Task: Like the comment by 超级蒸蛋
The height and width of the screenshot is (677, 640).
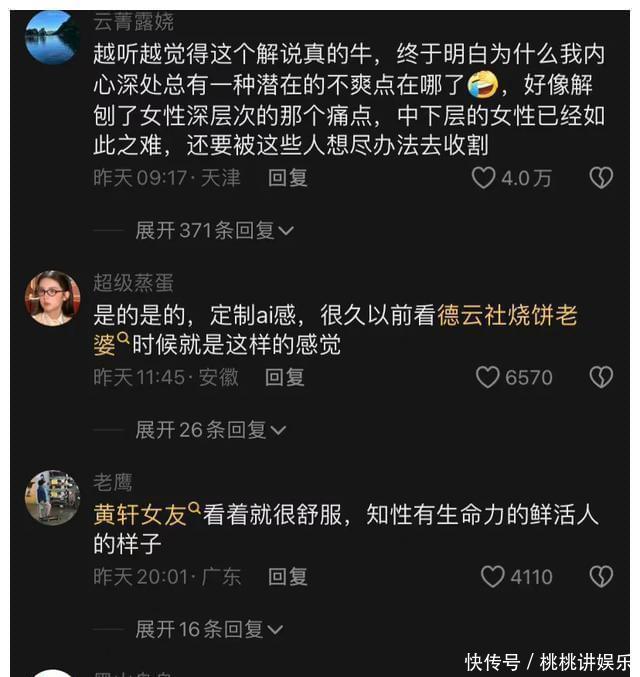Action: click(x=488, y=377)
